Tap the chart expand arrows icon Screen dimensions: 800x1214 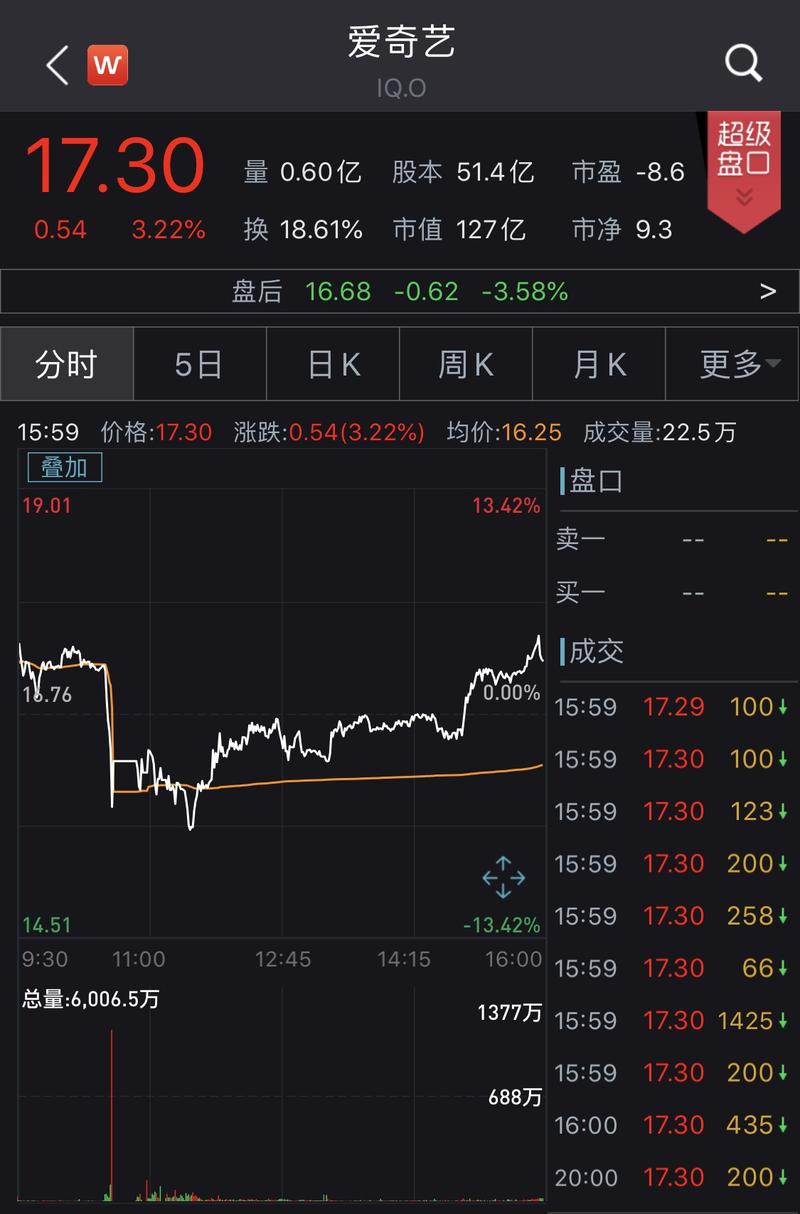504,877
